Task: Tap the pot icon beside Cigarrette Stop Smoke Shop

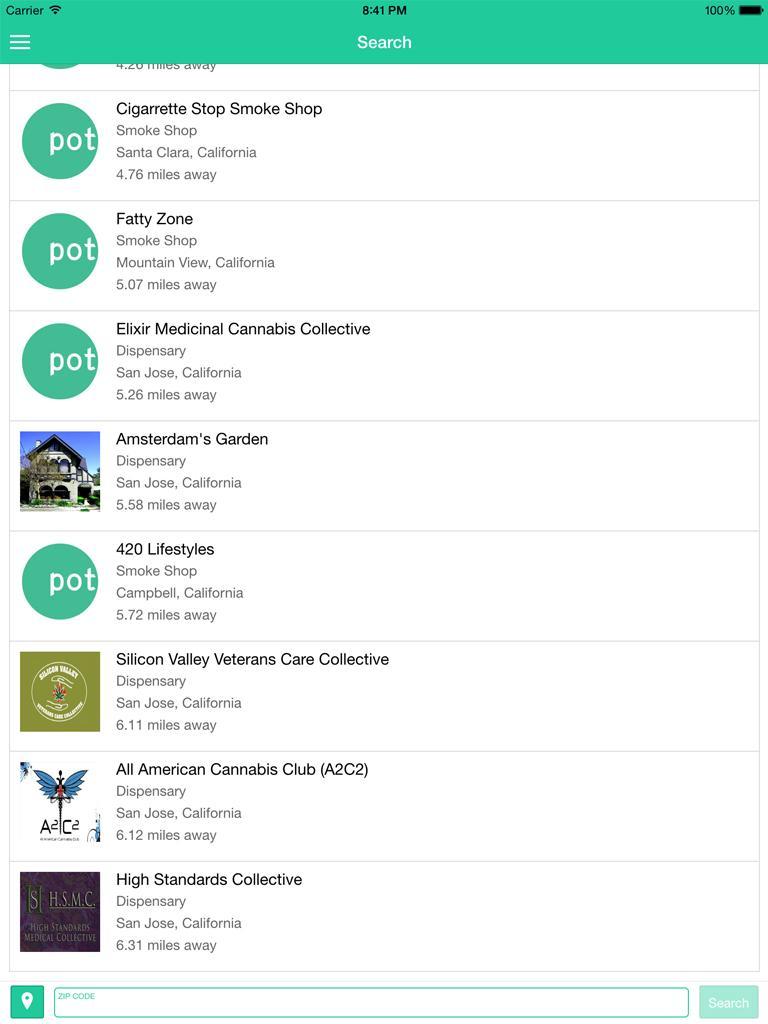Action: coord(60,141)
